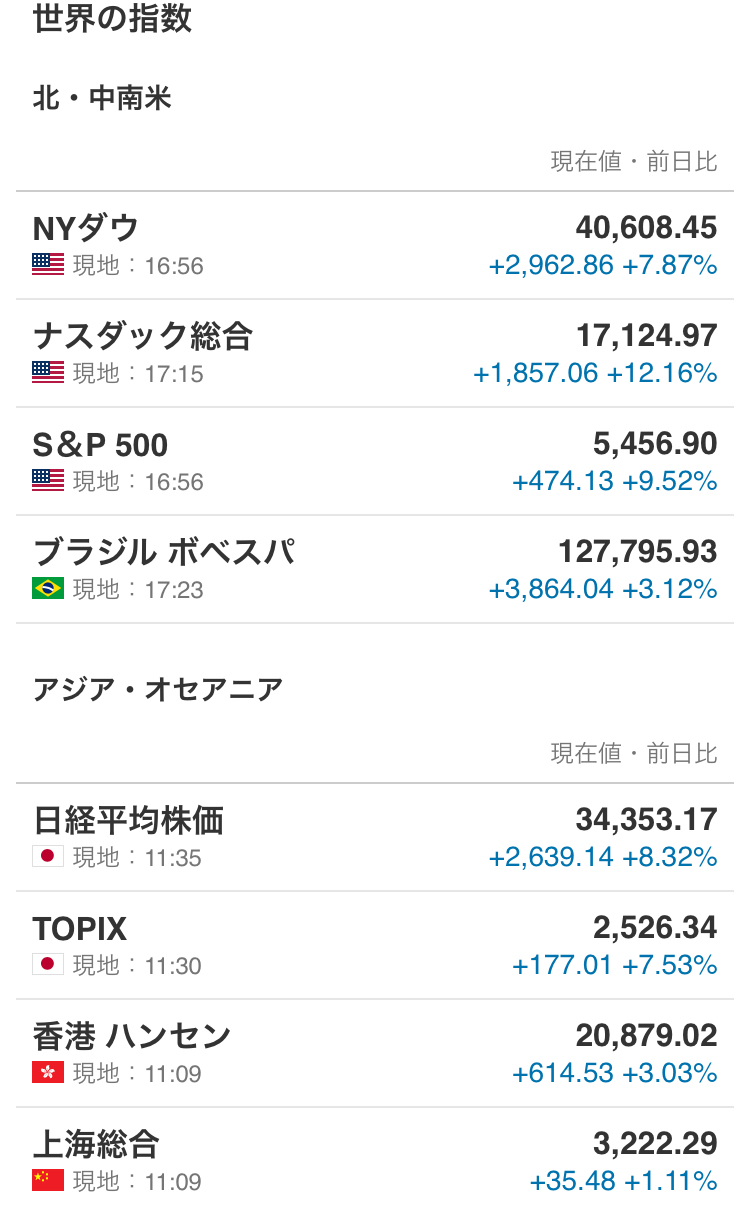
Task: Tap the TOPIX index row
Action: tap(375, 945)
